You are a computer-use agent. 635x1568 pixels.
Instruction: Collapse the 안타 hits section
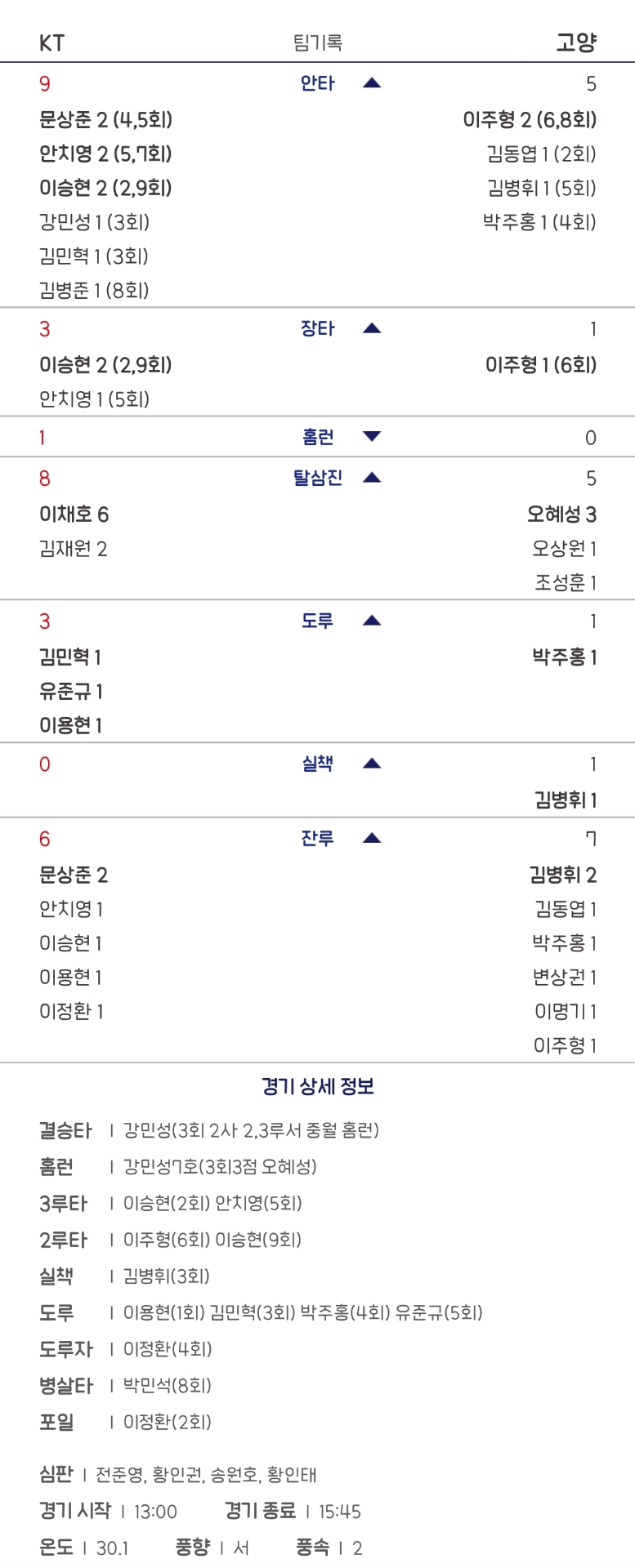(x=372, y=83)
